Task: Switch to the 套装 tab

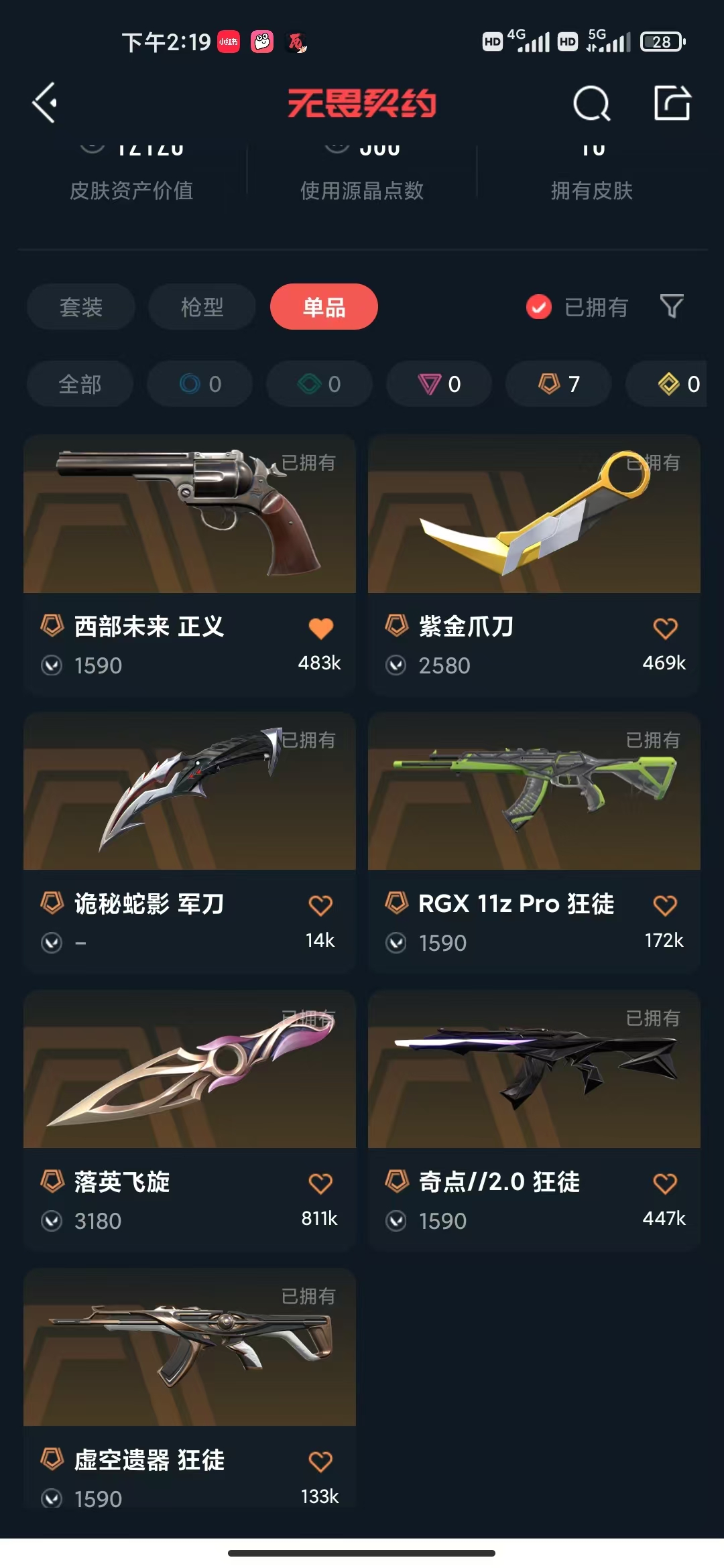Action: [x=81, y=307]
